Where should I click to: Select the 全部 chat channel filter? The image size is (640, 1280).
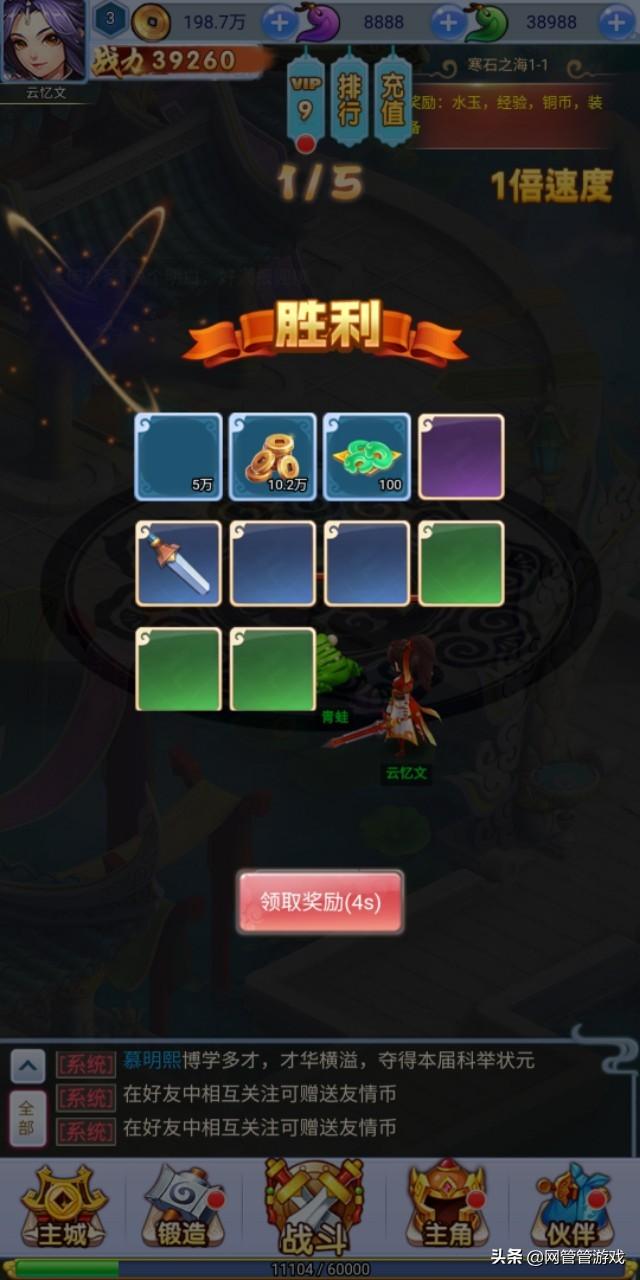pos(27,1119)
